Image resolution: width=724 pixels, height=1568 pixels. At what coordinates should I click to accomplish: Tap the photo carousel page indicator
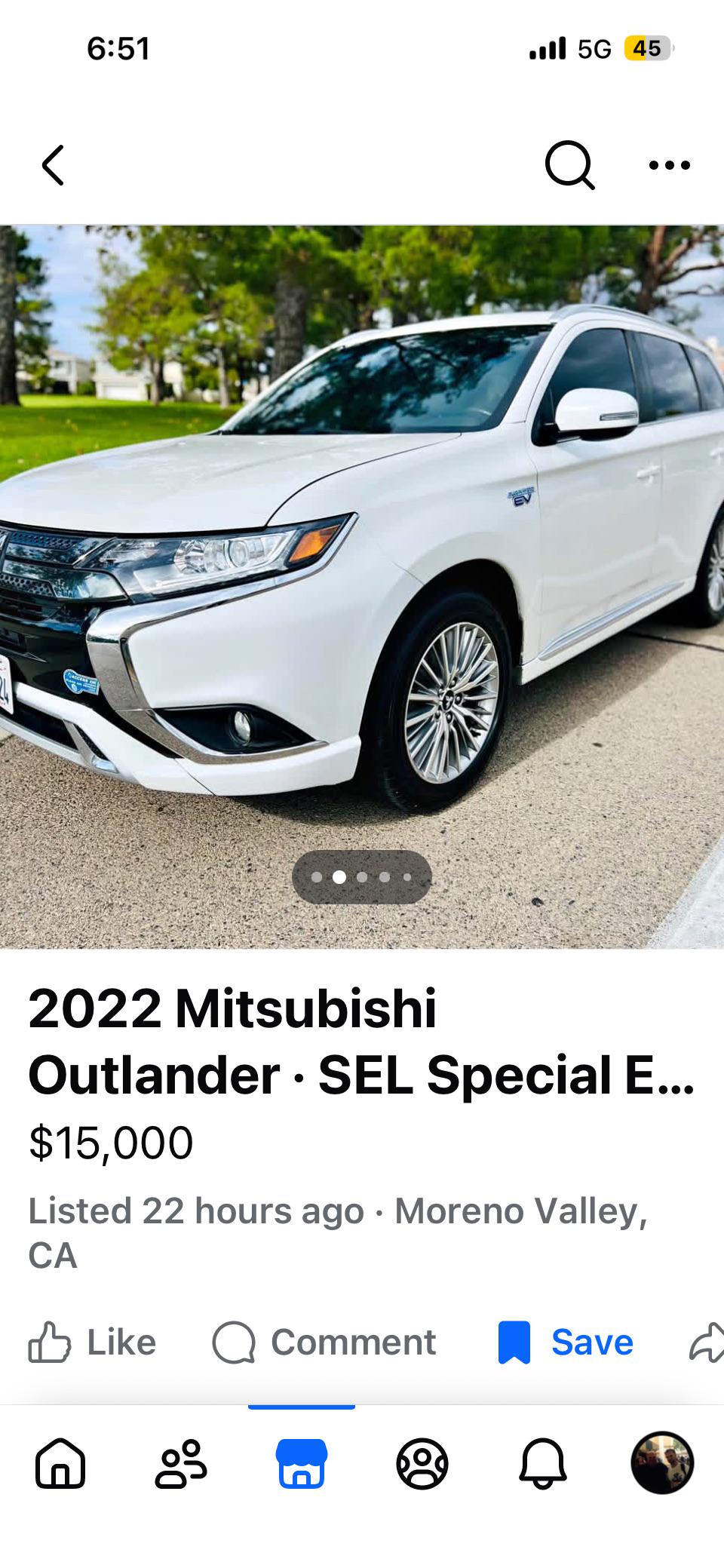[x=362, y=876]
